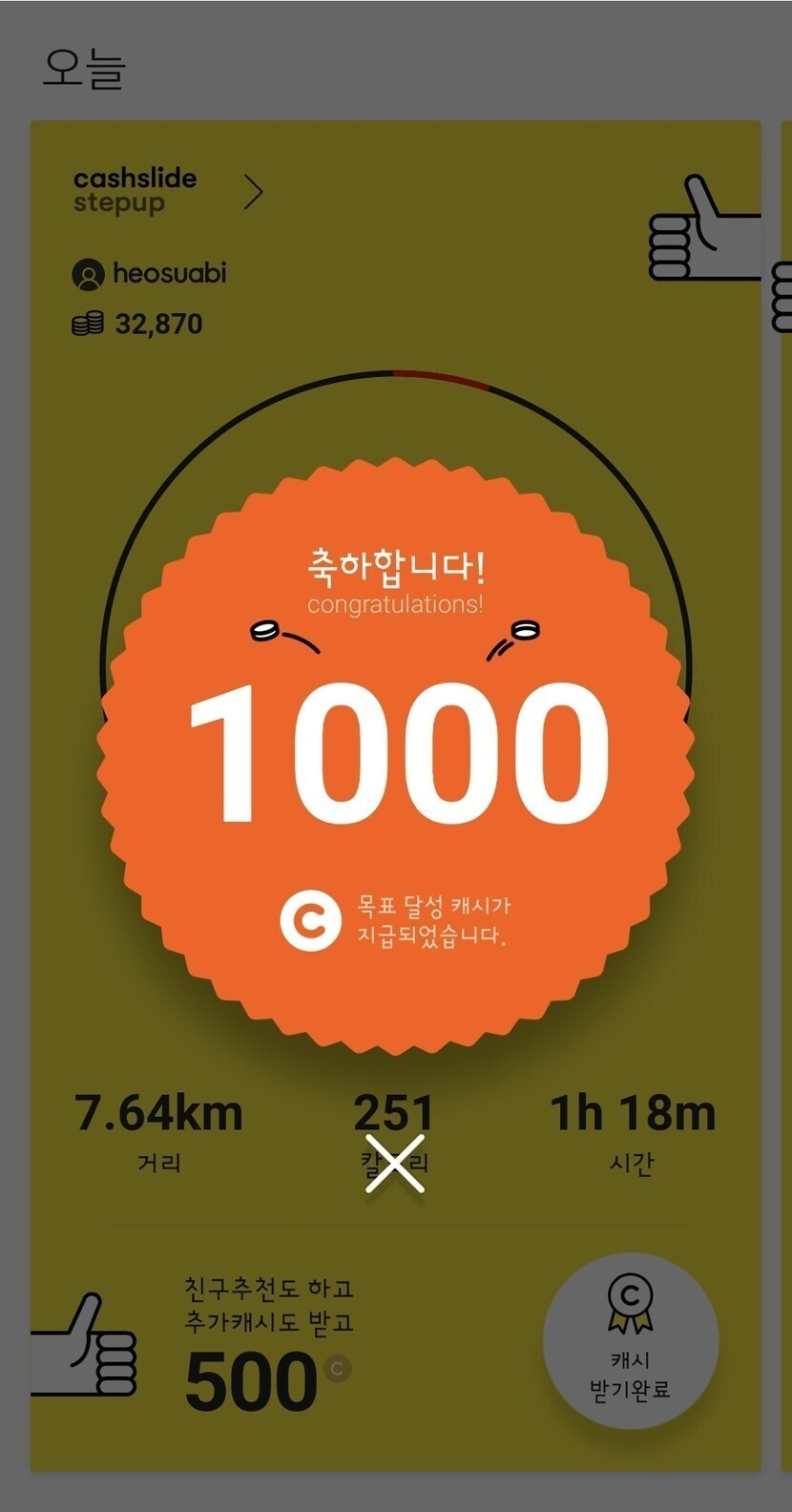Dismiss the congratulations popup with the X
This screenshot has height=1512, width=792.
[395, 1164]
